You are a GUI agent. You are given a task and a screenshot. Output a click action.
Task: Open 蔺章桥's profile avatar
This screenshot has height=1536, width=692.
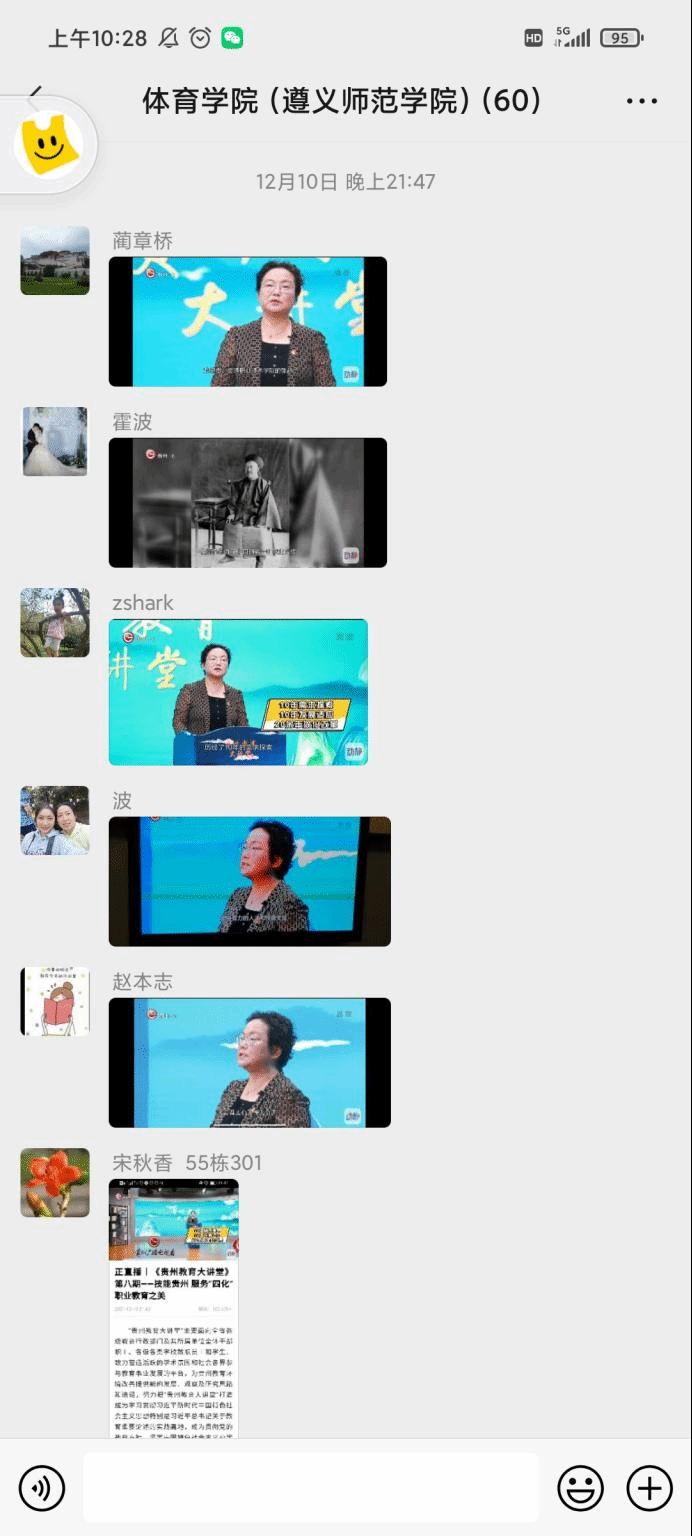click(55, 260)
